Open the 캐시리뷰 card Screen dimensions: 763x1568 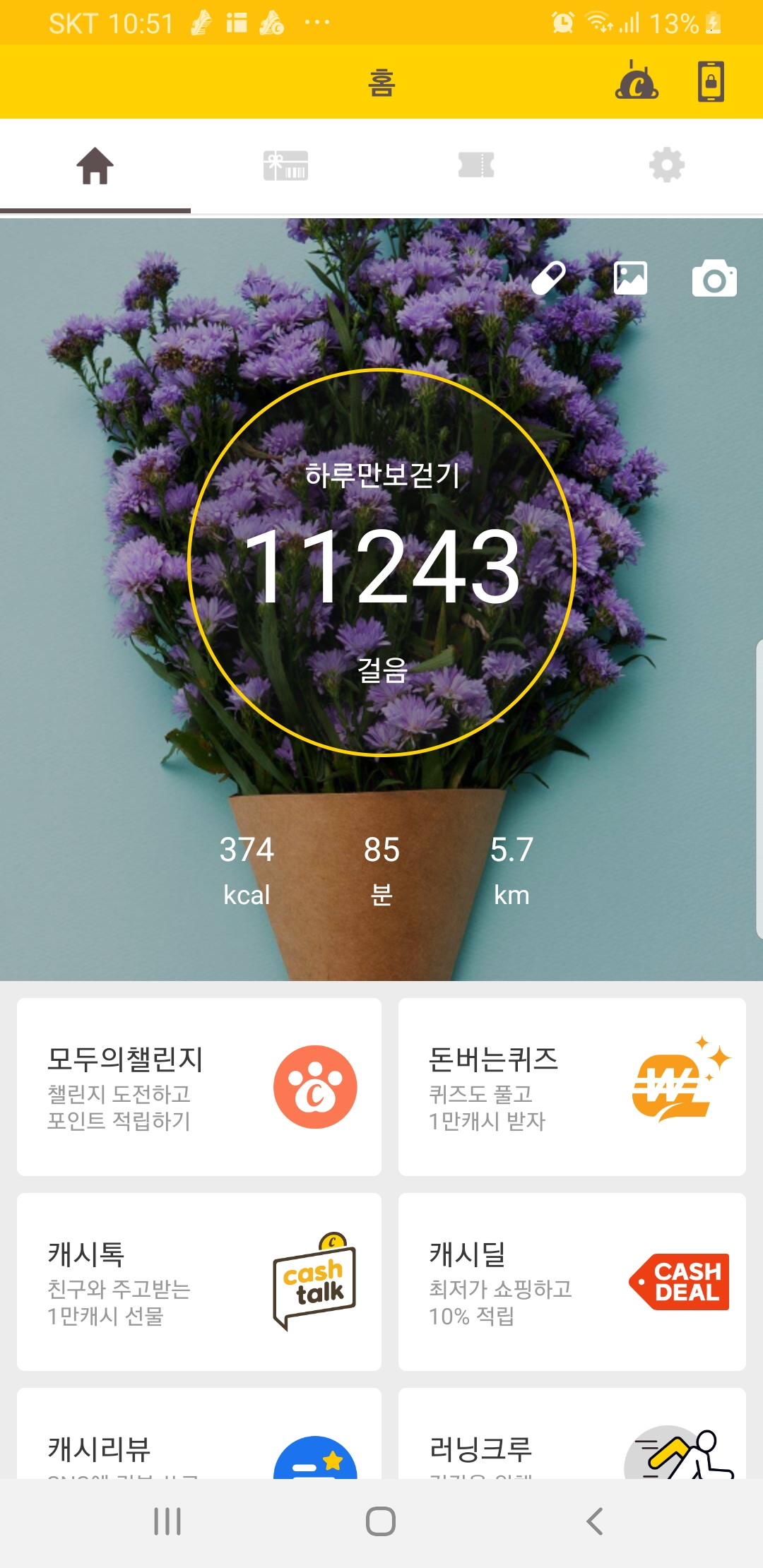[x=199, y=1441]
